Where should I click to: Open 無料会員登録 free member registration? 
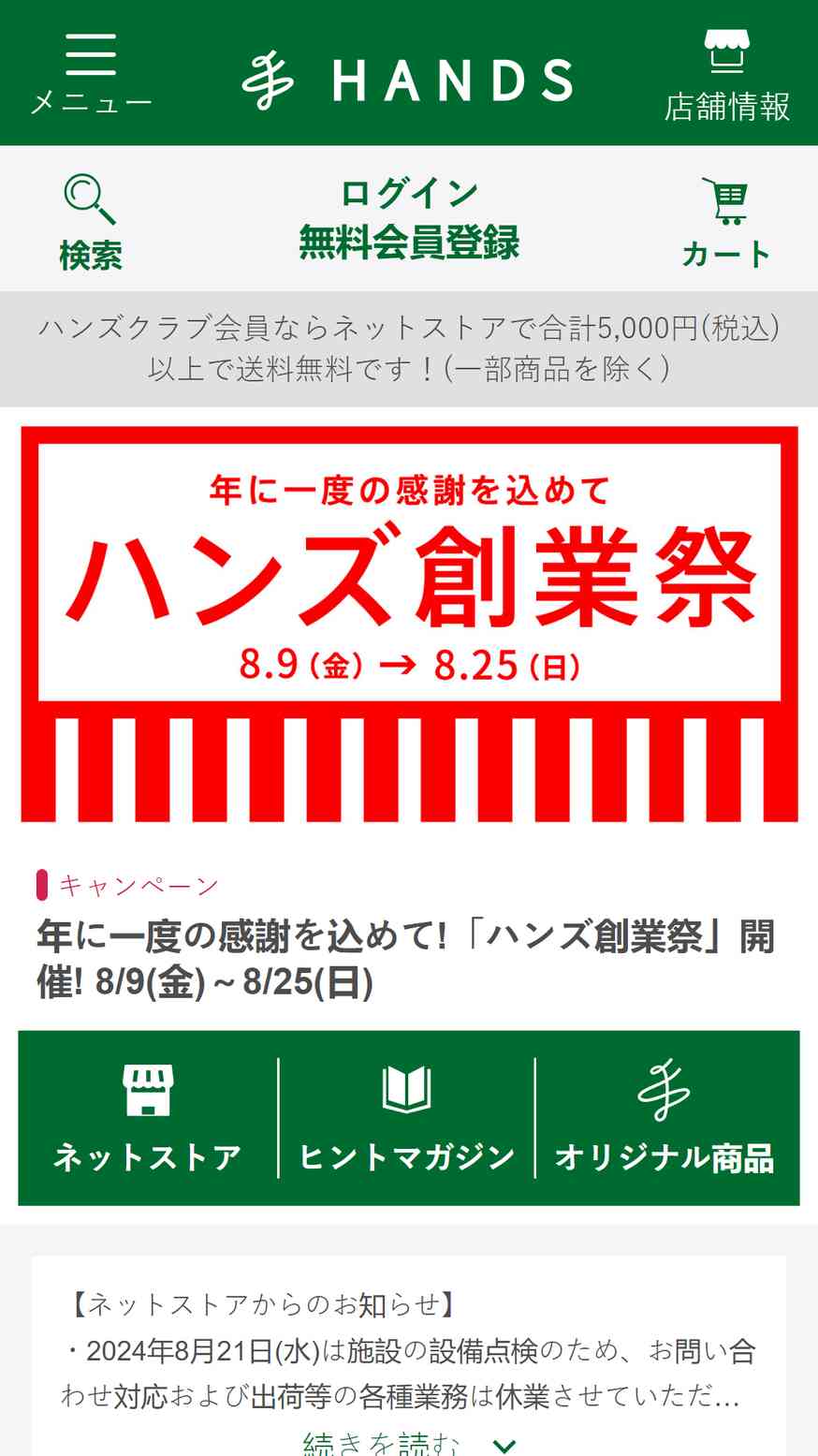coord(409,243)
